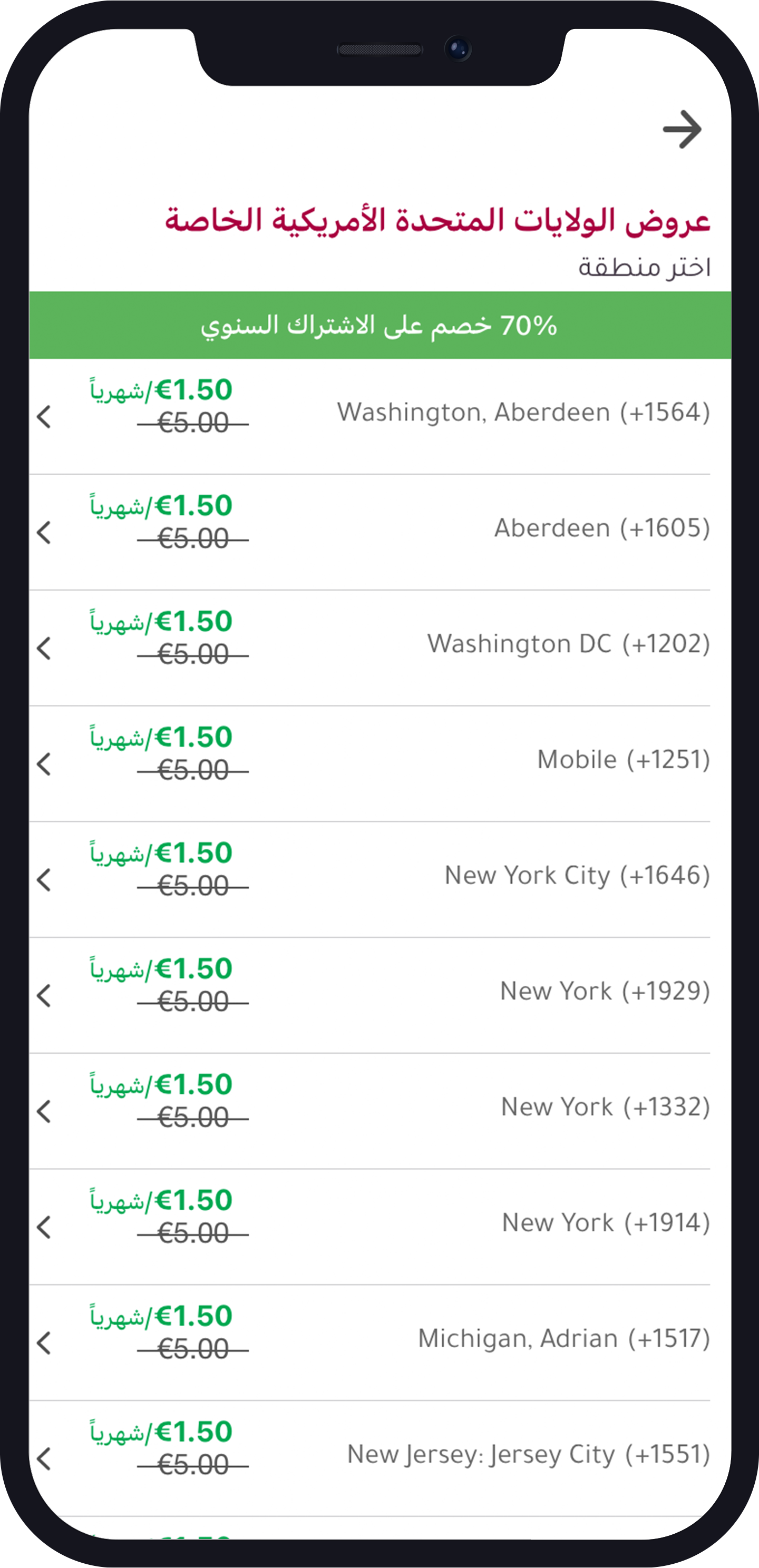This screenshot has width=759, height=1568.
Task: Open the New York (+1929) row
Action: (x=604, y=991)
